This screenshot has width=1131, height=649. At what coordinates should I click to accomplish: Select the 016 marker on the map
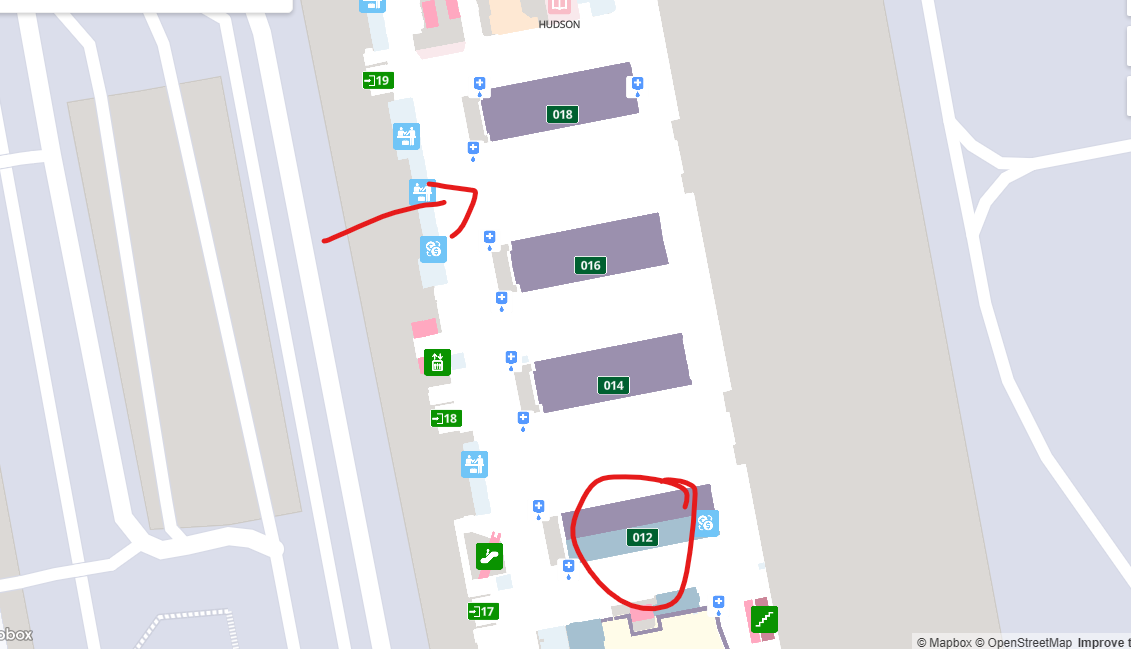click(591, 265)
